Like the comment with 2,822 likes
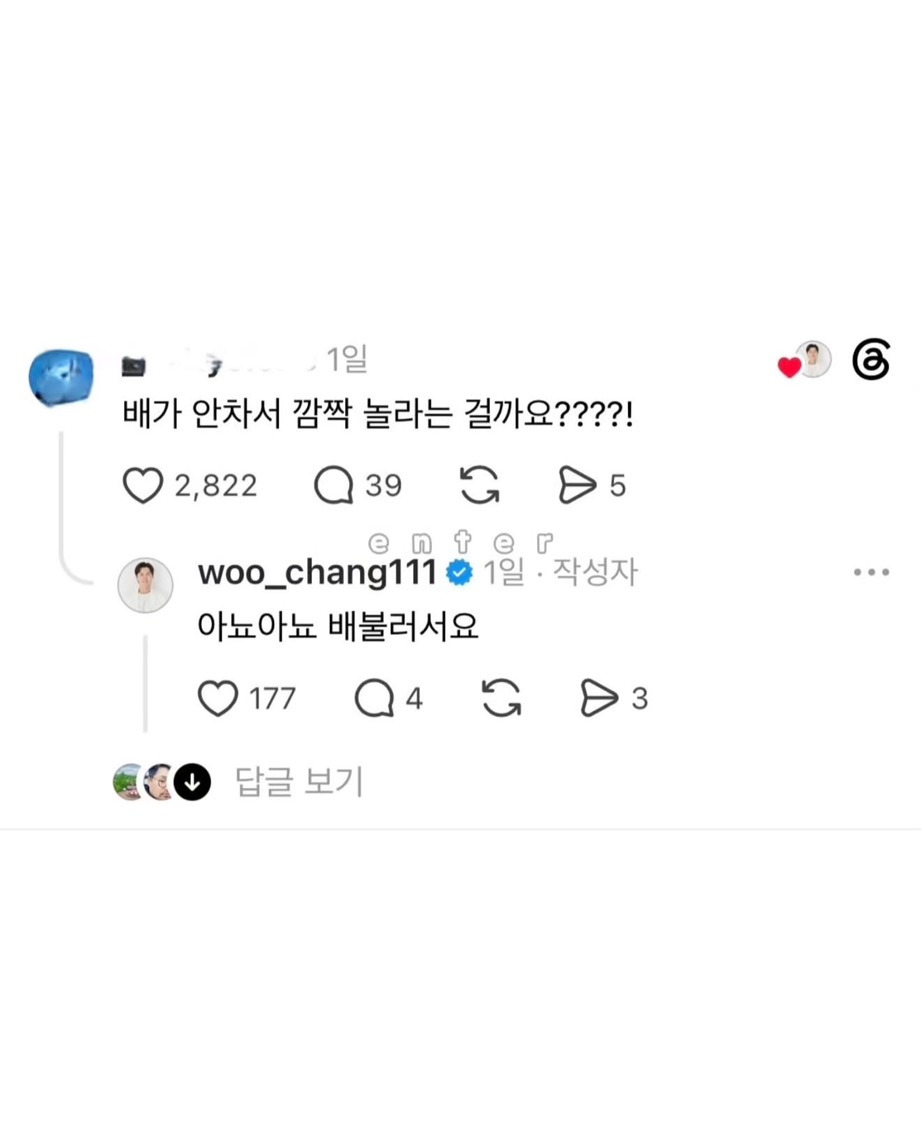Screen dimensions: 921x1125 tap(143, 485)
